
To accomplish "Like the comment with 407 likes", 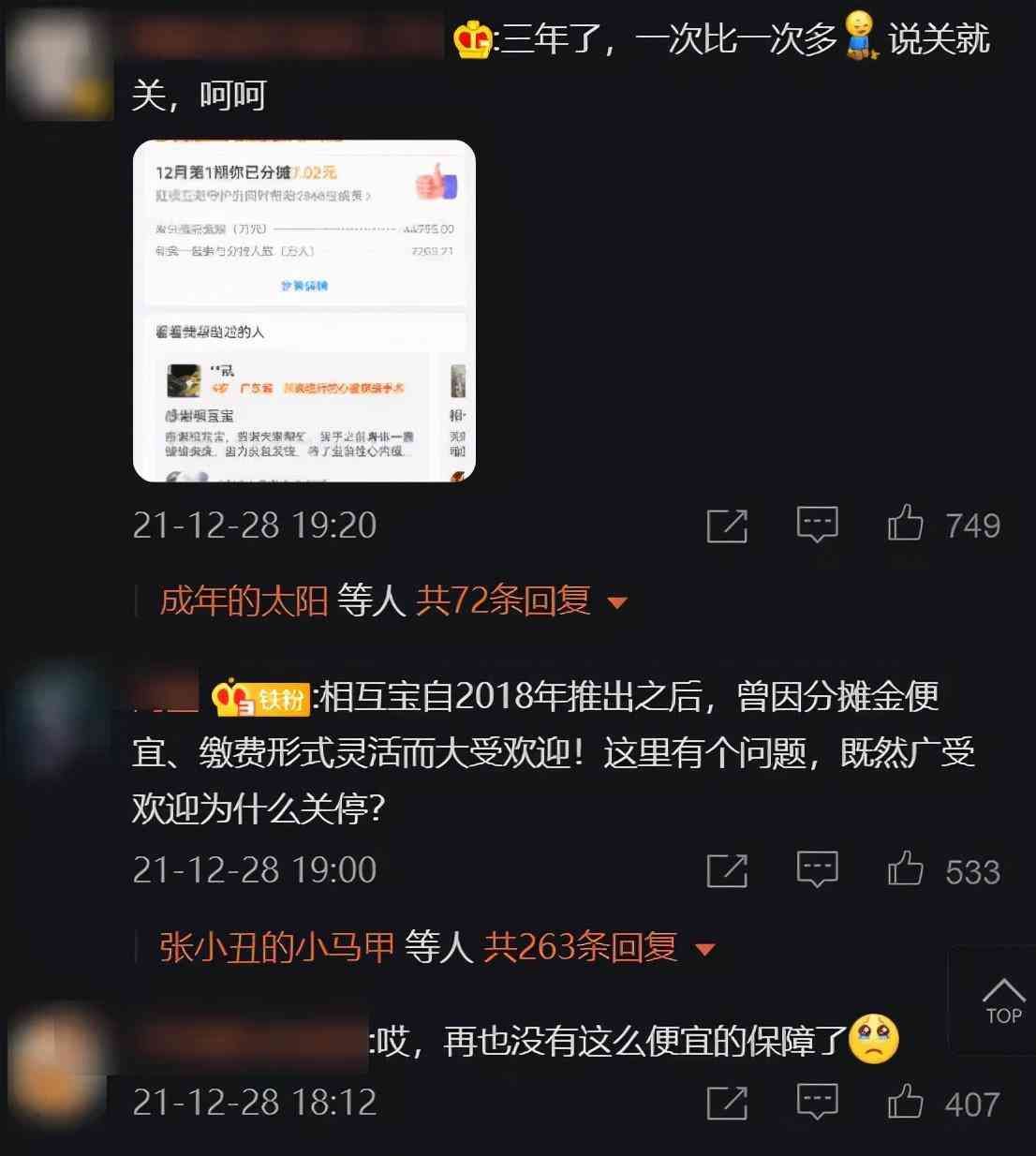I will click(906, 1102).
